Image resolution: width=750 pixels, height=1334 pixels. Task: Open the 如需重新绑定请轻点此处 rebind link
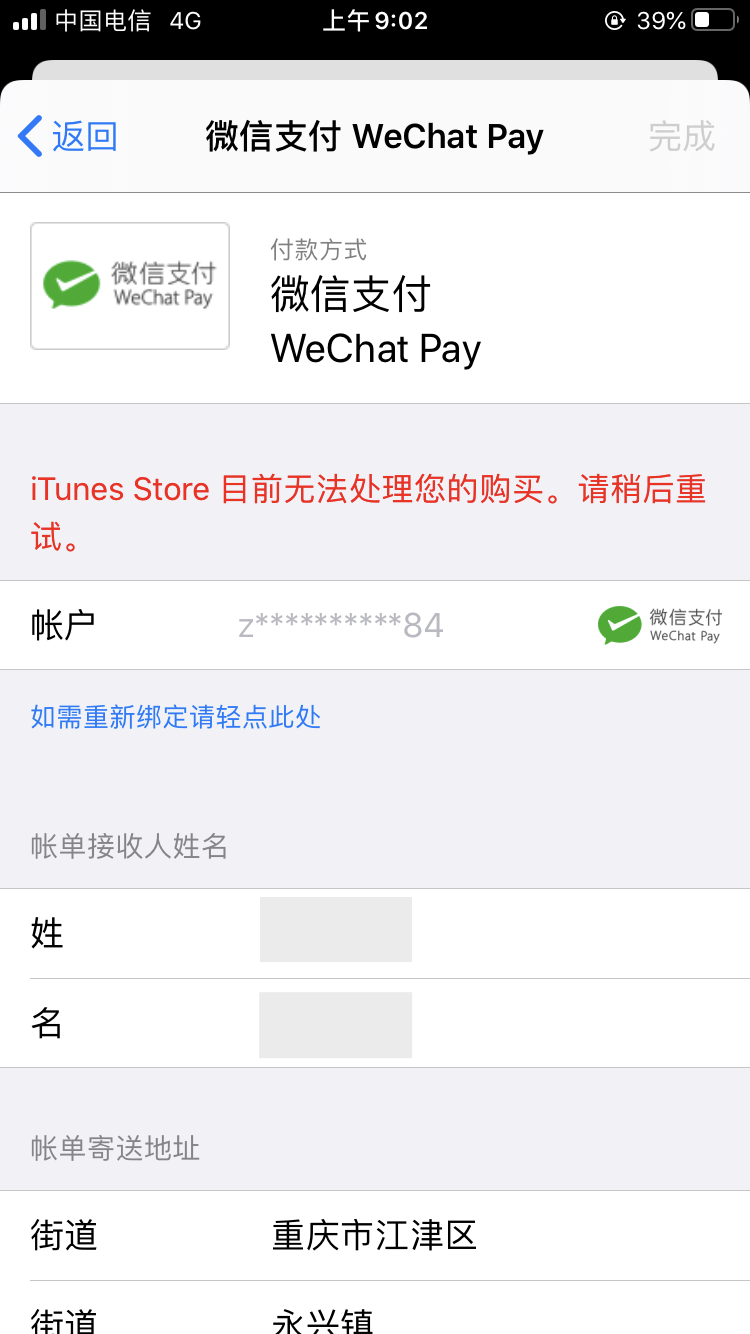click(176, 717)
